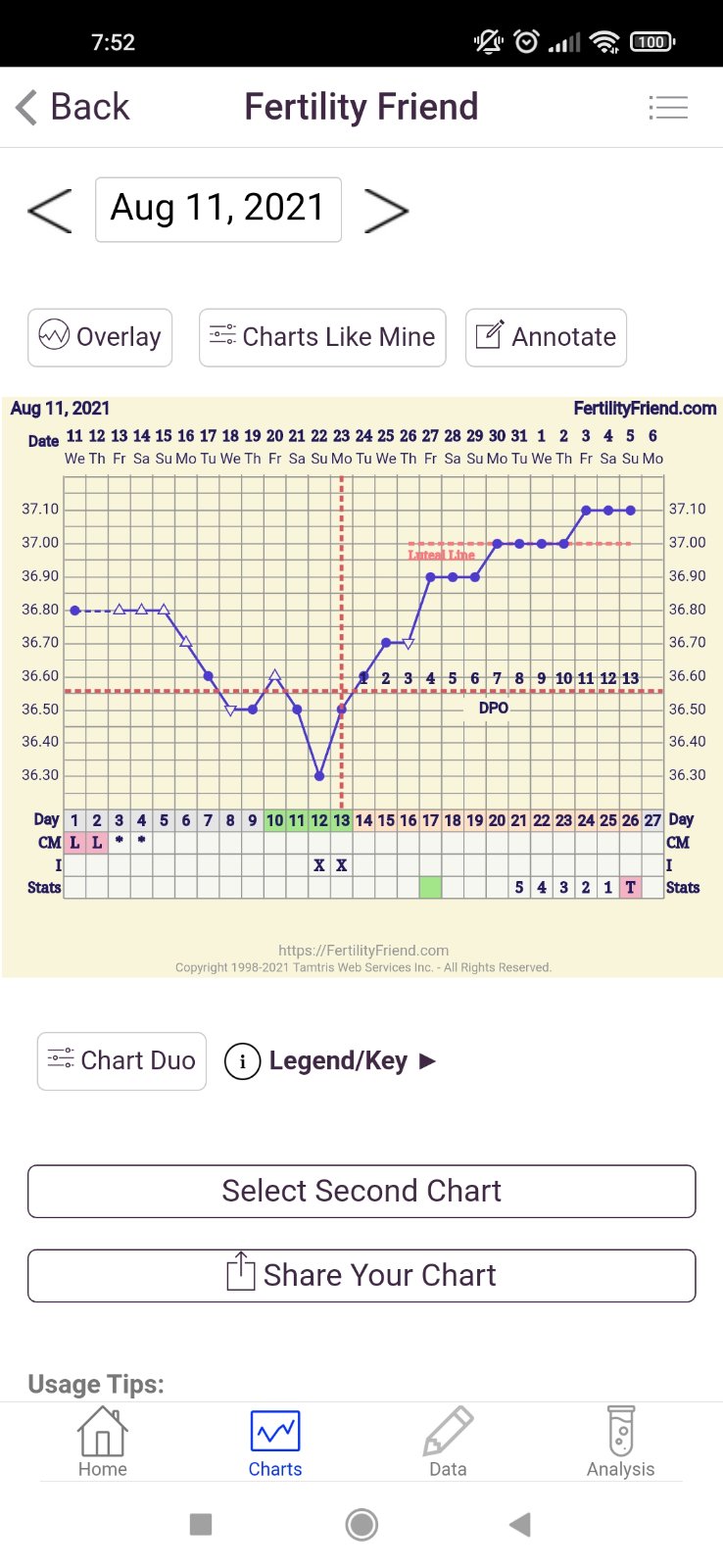Go to the previous chart with left arrow
Viewport: 723px width, 1568px height.
tap(50, 210)
